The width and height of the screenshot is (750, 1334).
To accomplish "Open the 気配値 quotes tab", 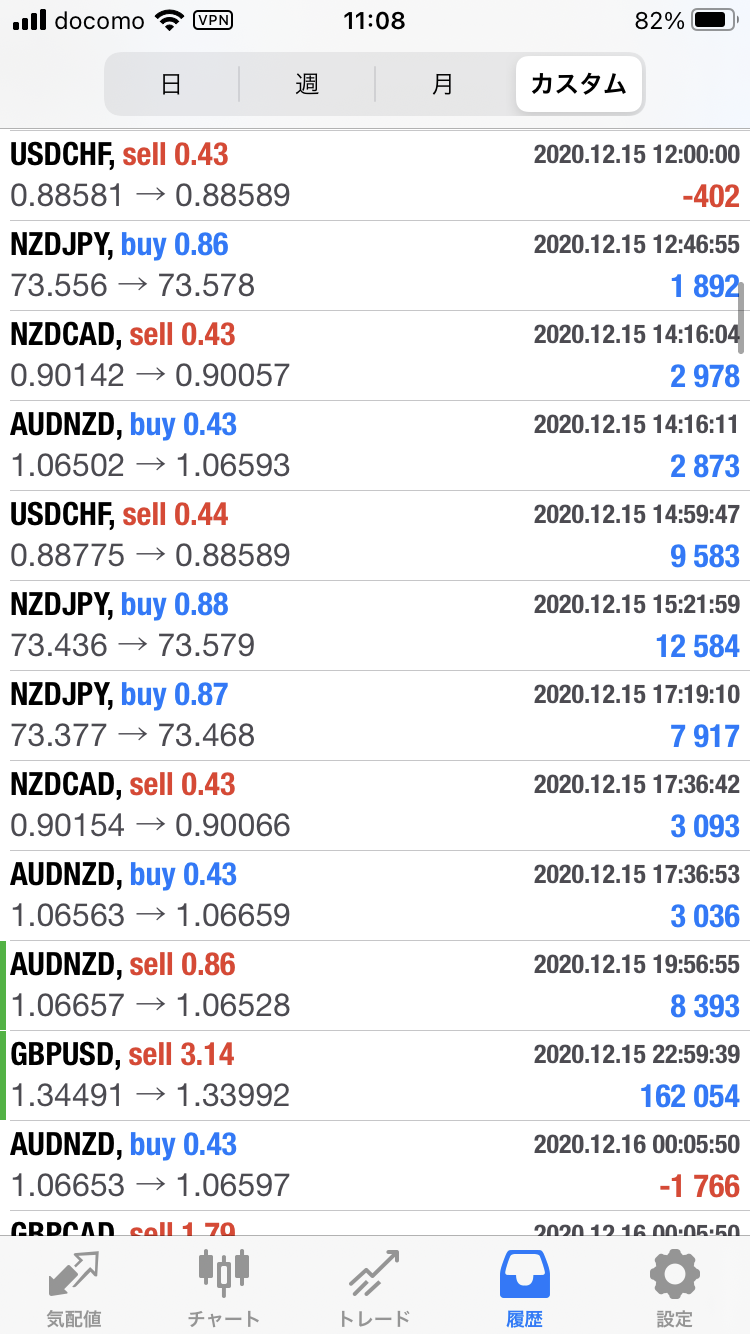I will (74, 1286).
